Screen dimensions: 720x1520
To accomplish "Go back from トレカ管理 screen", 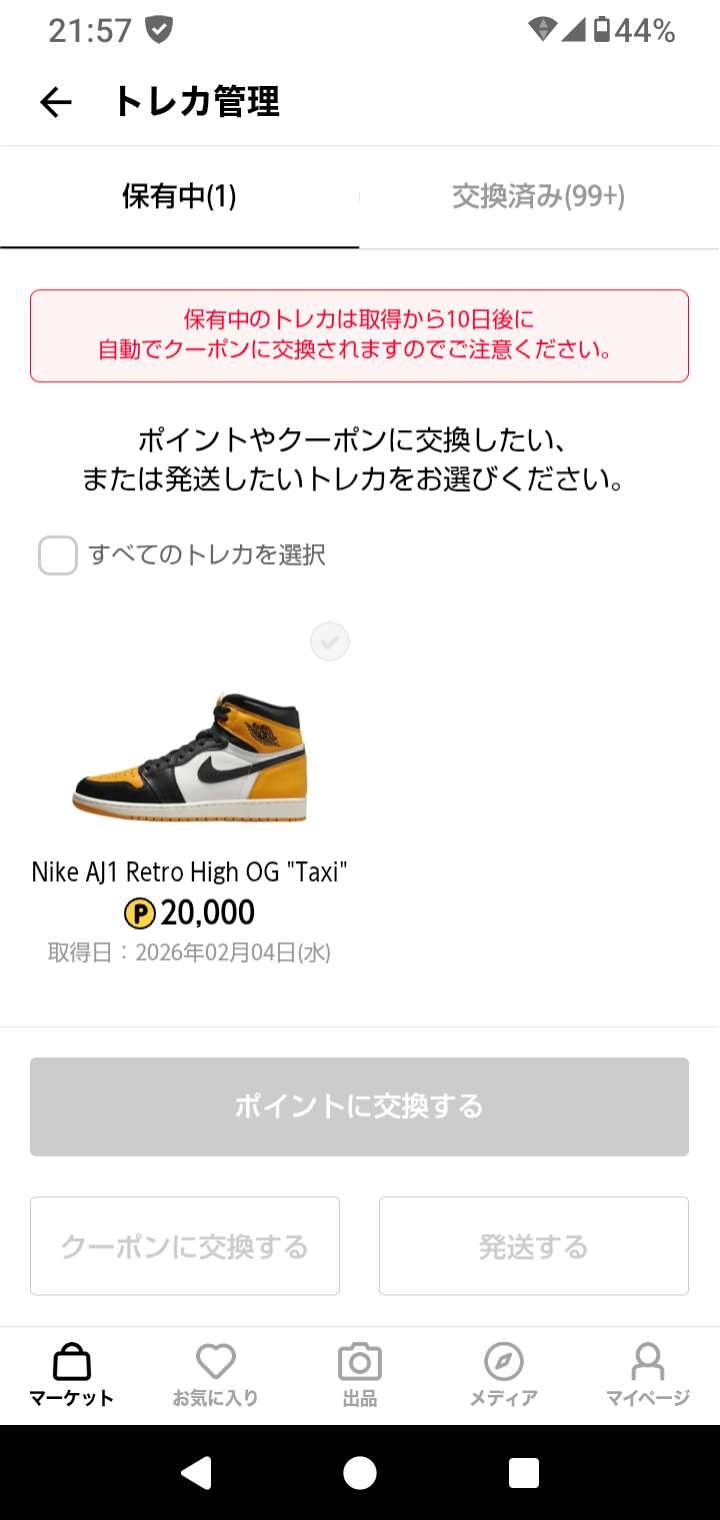I will coord(56,102).
